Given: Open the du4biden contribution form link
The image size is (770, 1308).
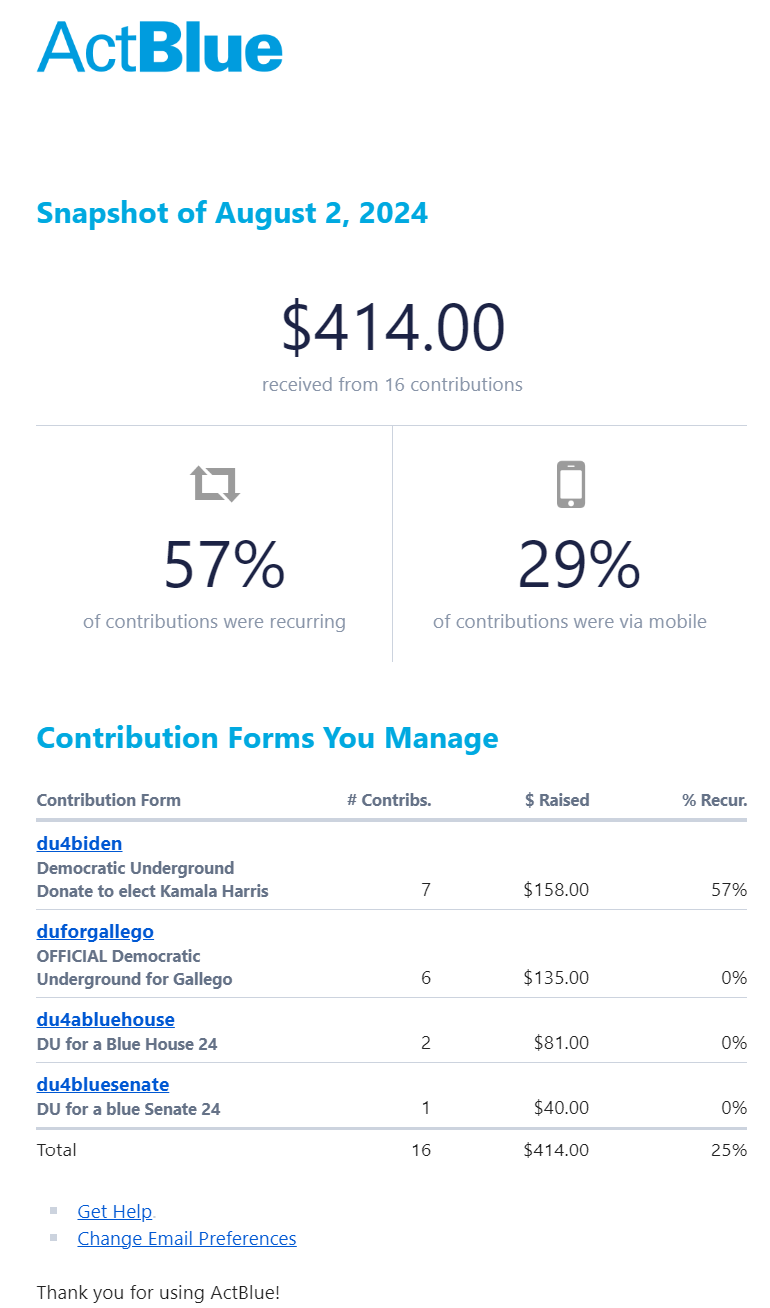Looking at the screenshot, I should click(x=79, y=843).
